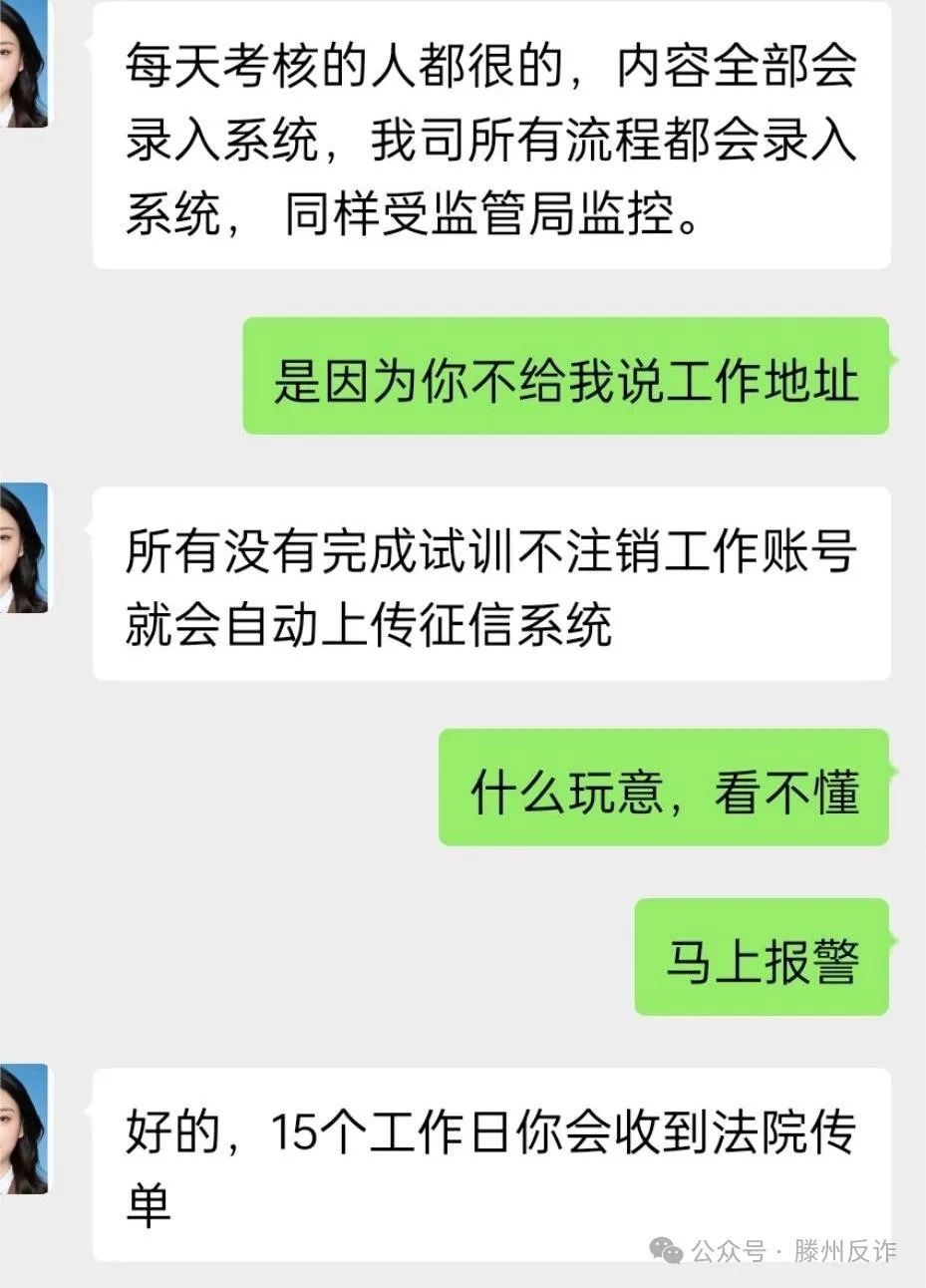Open sender's avatar beside the 征信系统 message
This screenshot has width=926, height=1288.
22,547
